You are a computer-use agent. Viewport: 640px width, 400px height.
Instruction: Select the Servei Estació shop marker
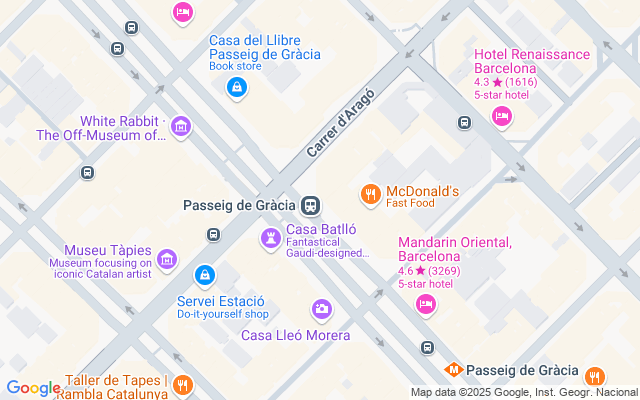click(205, 274)
